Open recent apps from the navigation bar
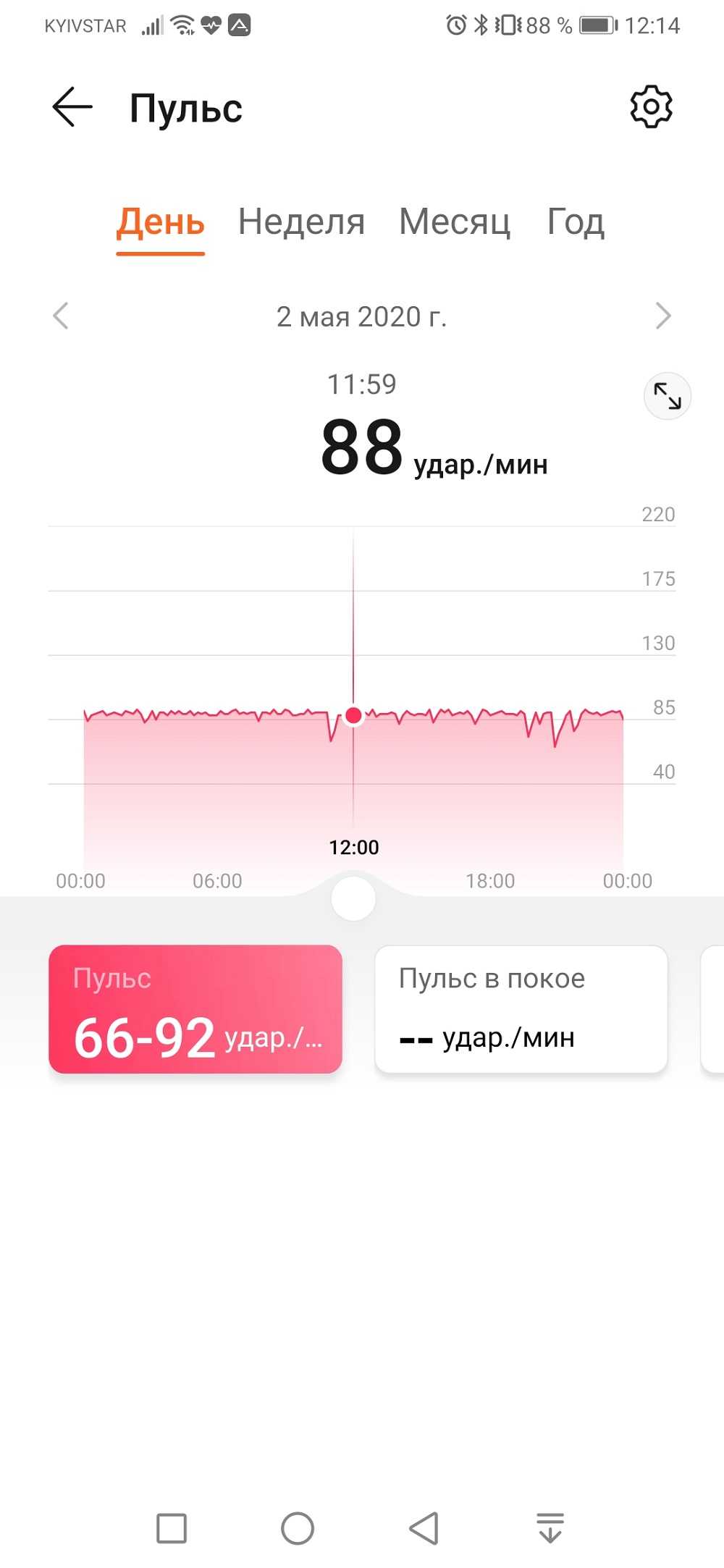This screenshot has width=724, height=1568. click(x=172, y=1528)
